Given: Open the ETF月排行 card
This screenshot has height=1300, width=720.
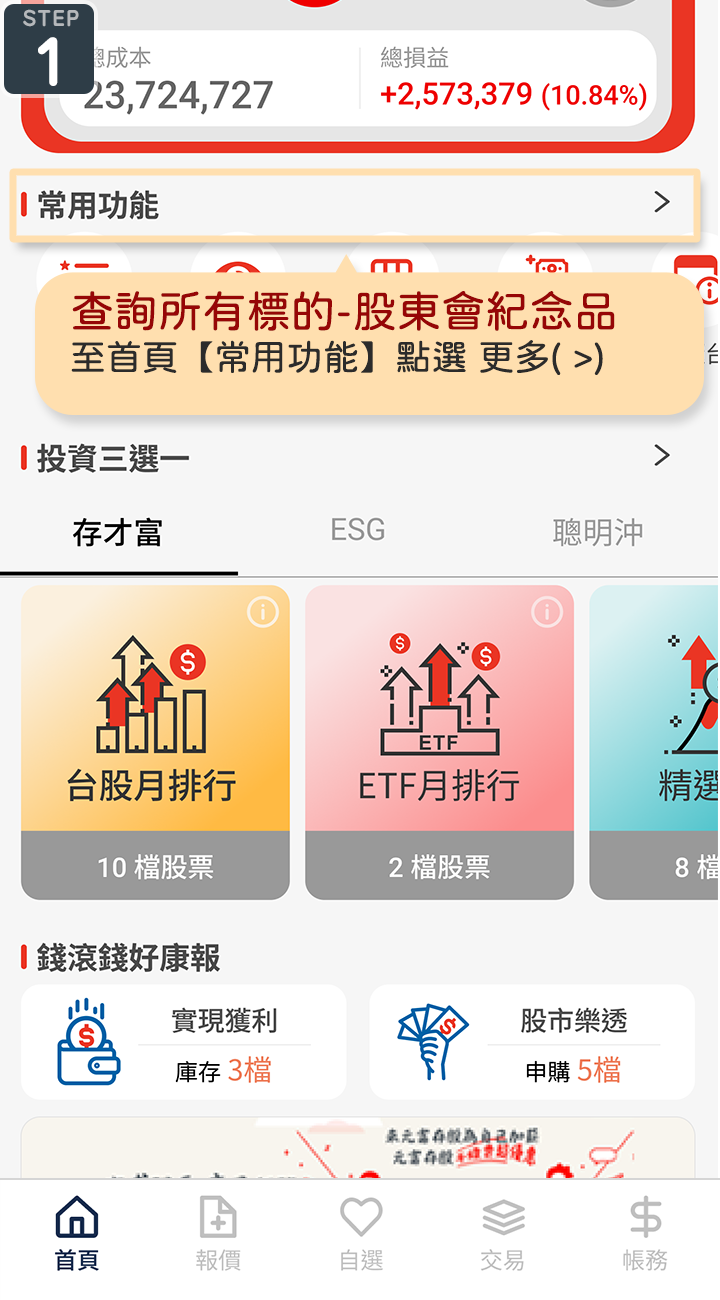Looking at the screenshot, I should [x=439, y=742].
